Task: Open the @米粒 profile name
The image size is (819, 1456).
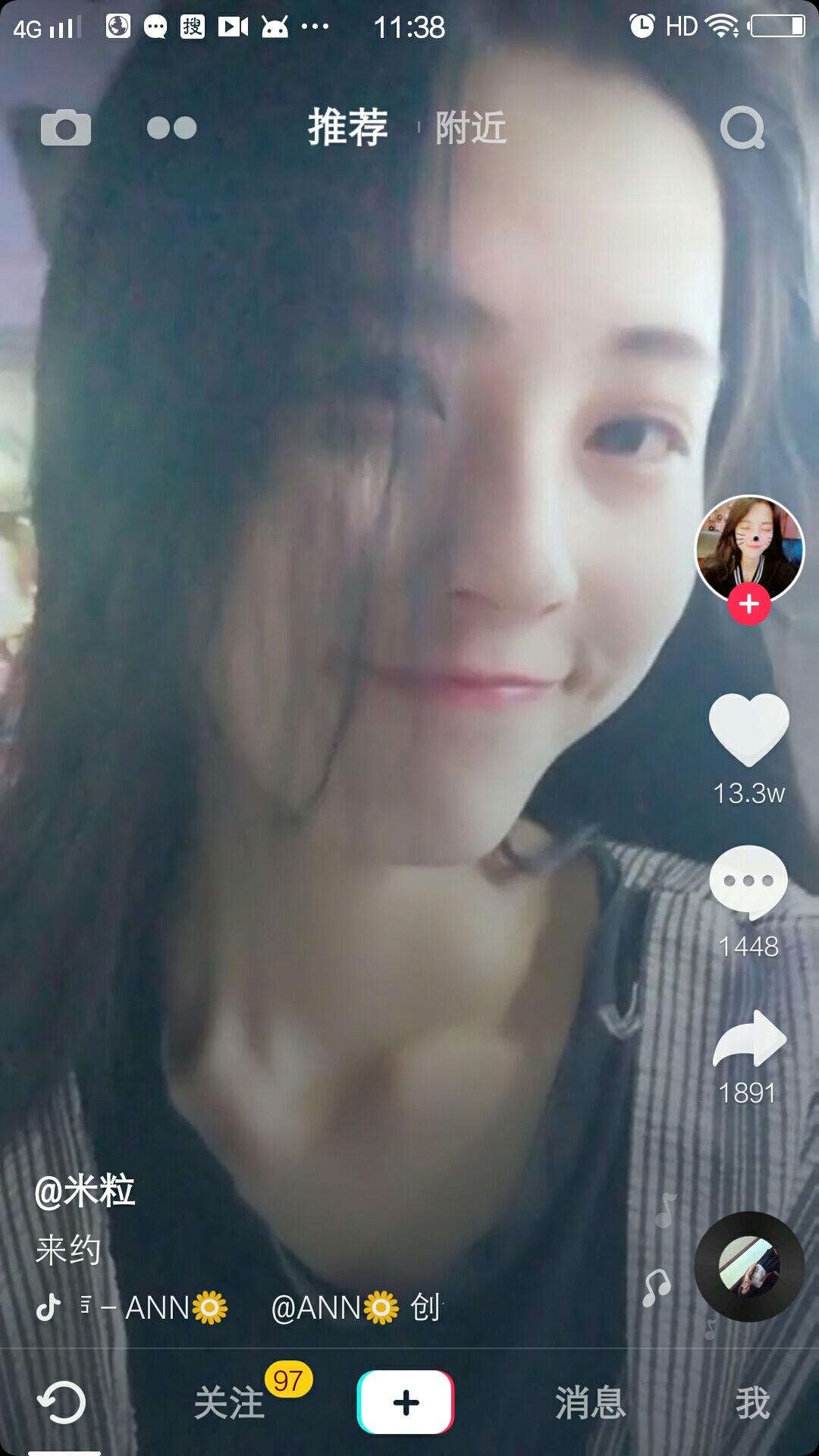Action: click(85, 1191)
